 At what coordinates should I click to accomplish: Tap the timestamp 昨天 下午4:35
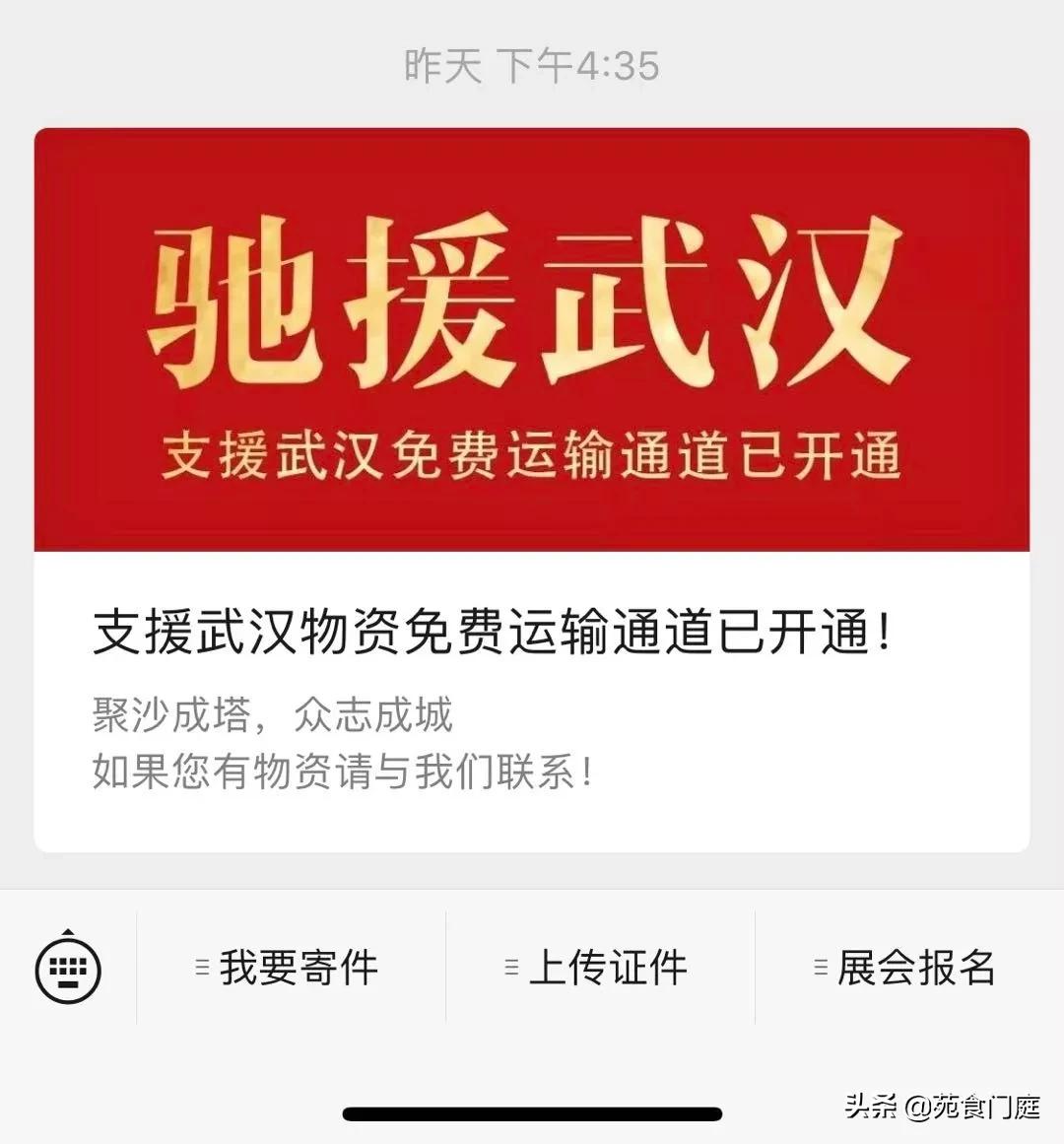532,65
